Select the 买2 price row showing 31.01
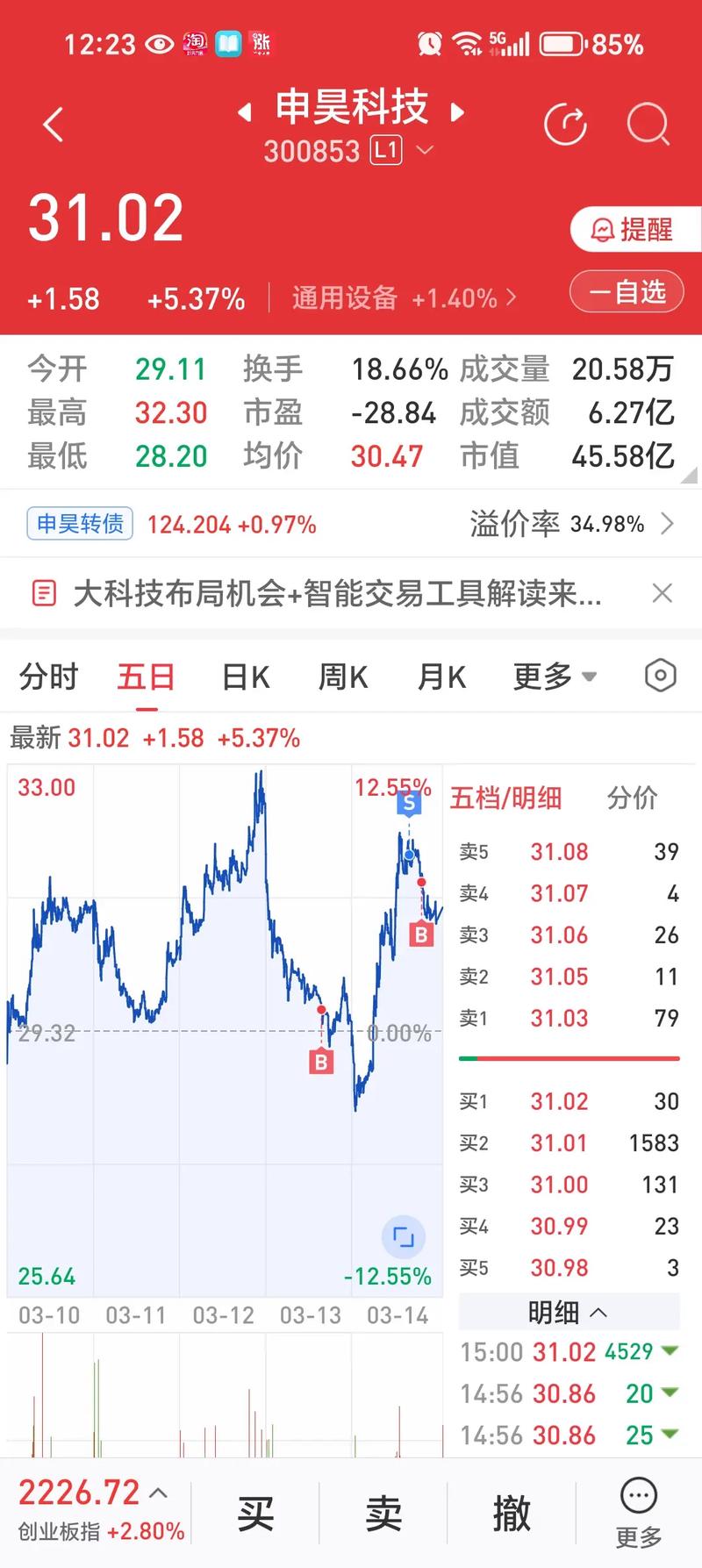This screenshot has width=702, height=1568. pos(569,1142)
